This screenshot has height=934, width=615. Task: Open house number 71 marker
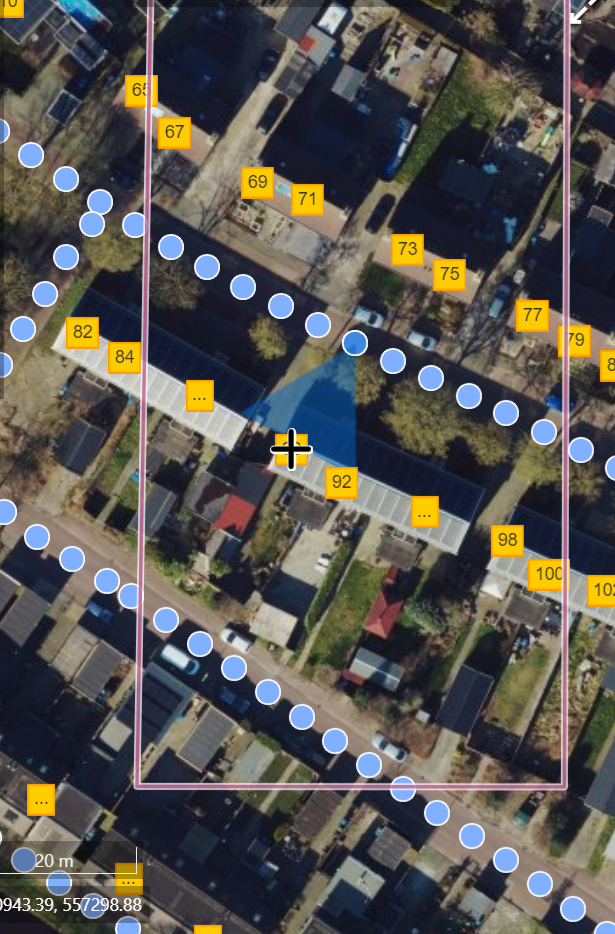[307, 199]
